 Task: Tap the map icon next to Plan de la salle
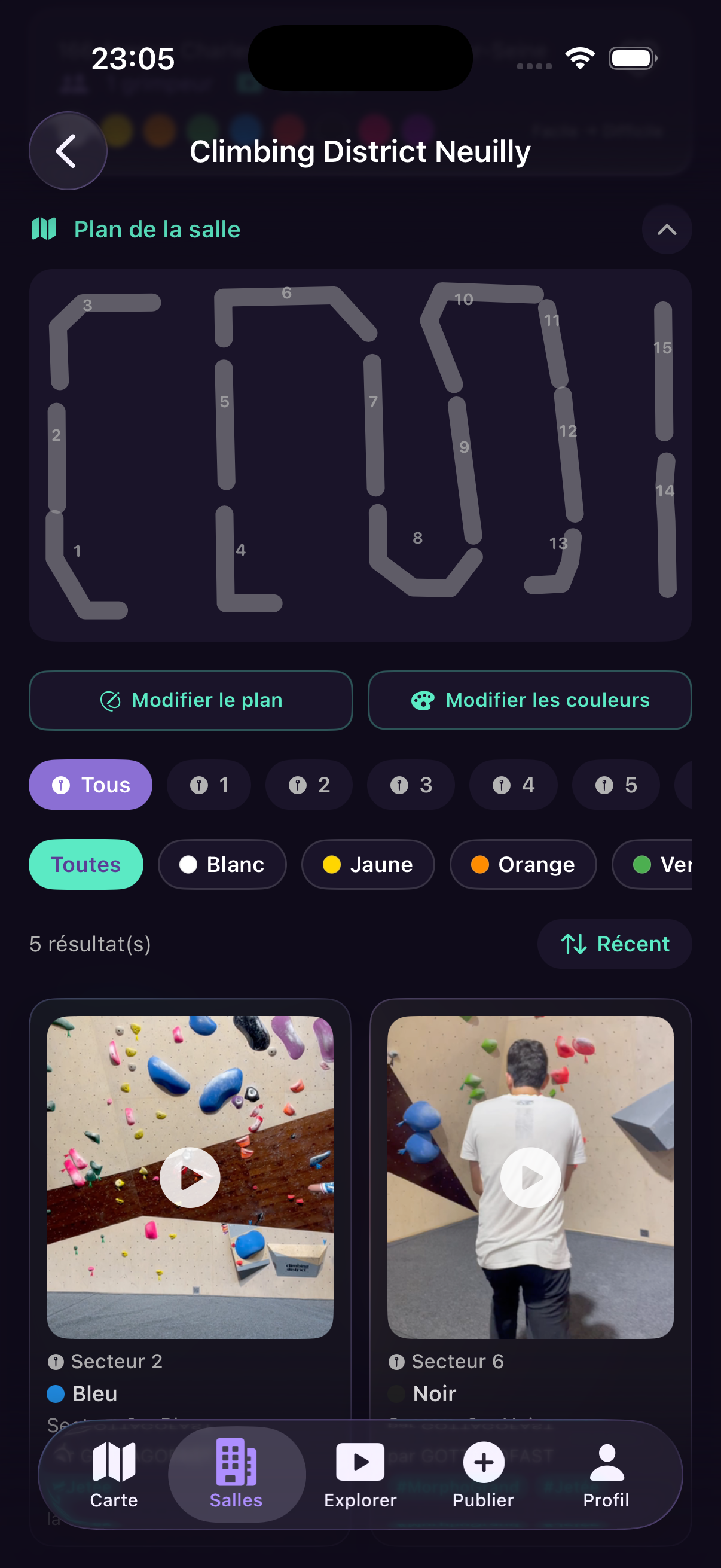pos(45,230)
